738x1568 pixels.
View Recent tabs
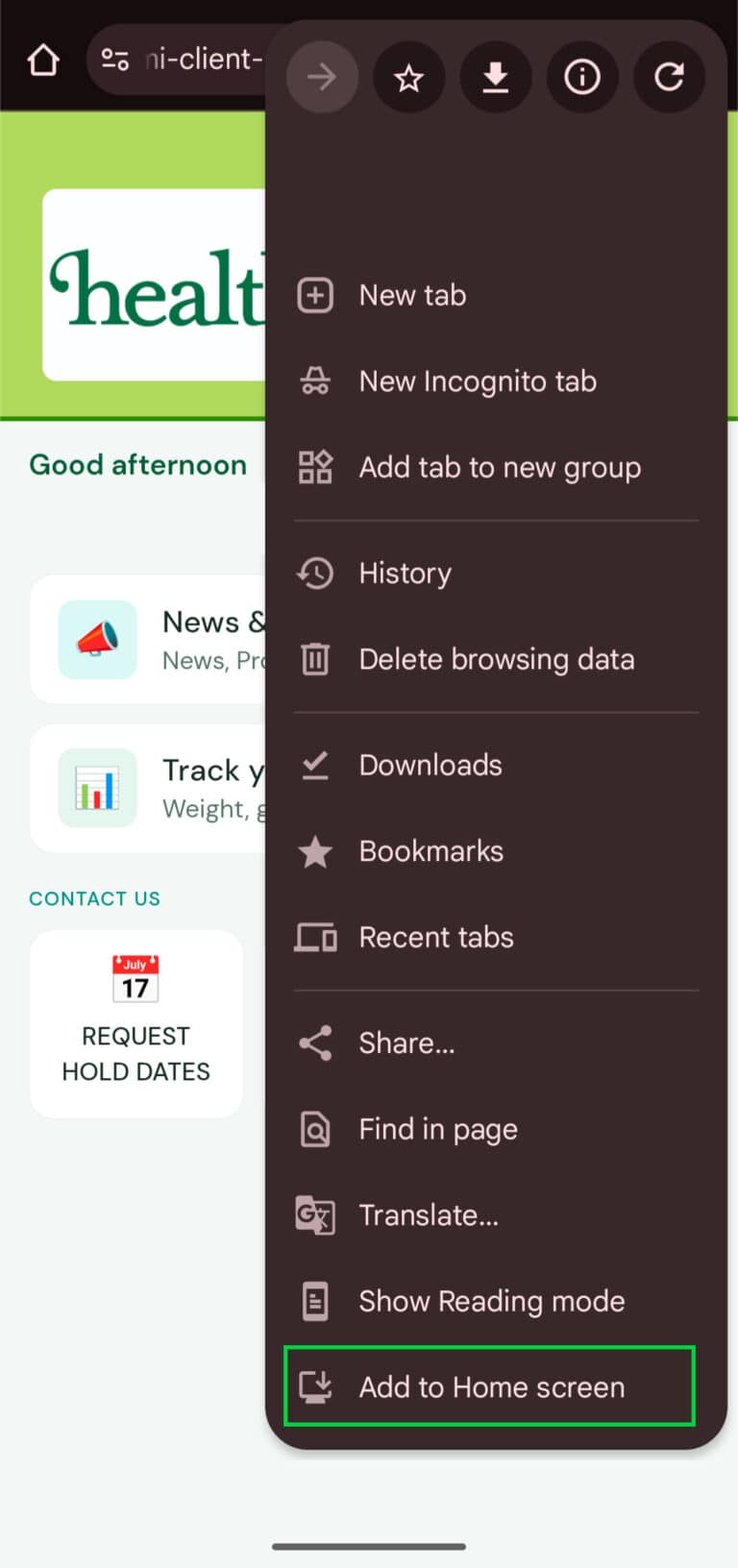click(435, 938)
